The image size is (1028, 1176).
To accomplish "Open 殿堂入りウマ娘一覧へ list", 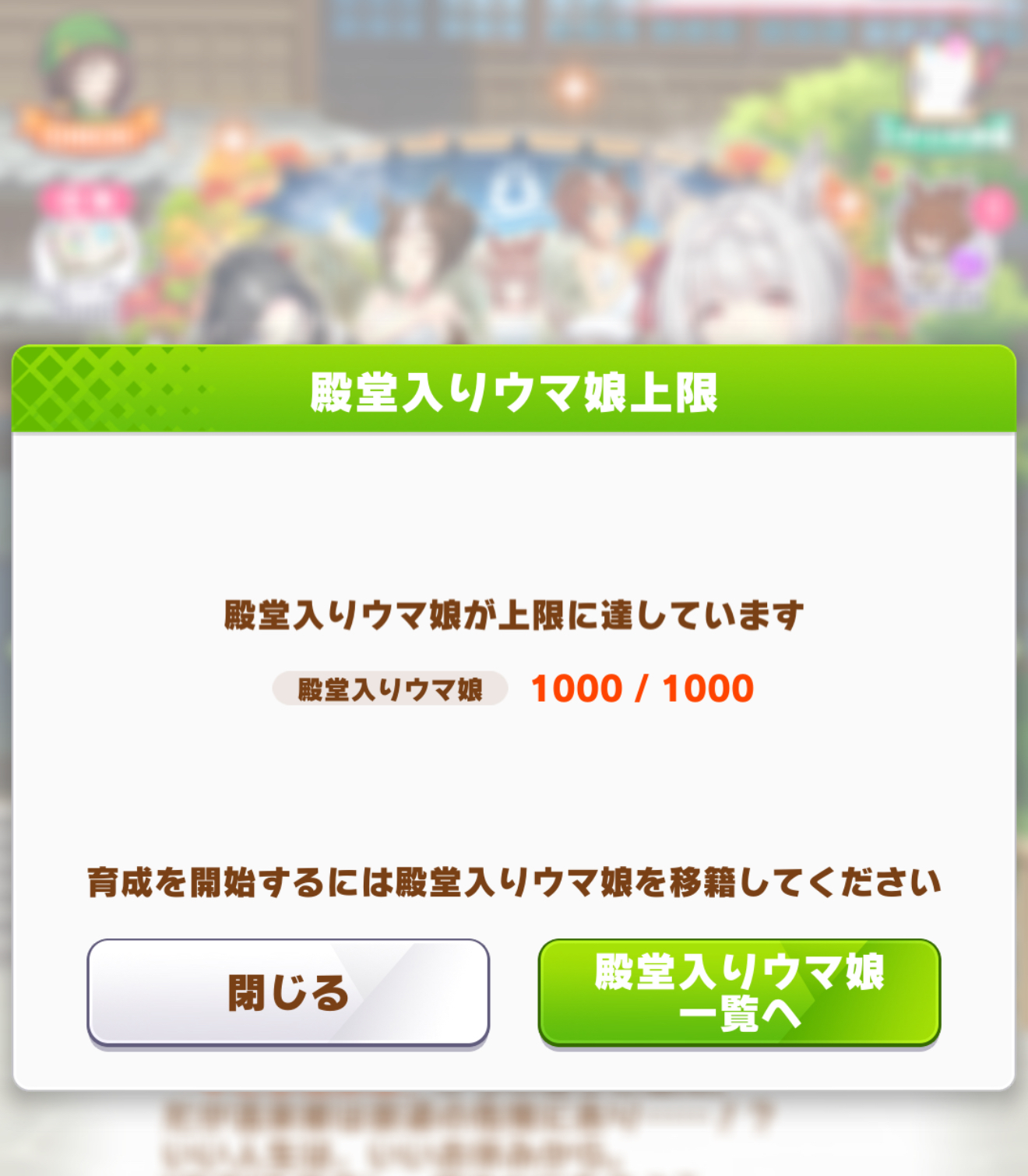I will (x=739, y=992).
